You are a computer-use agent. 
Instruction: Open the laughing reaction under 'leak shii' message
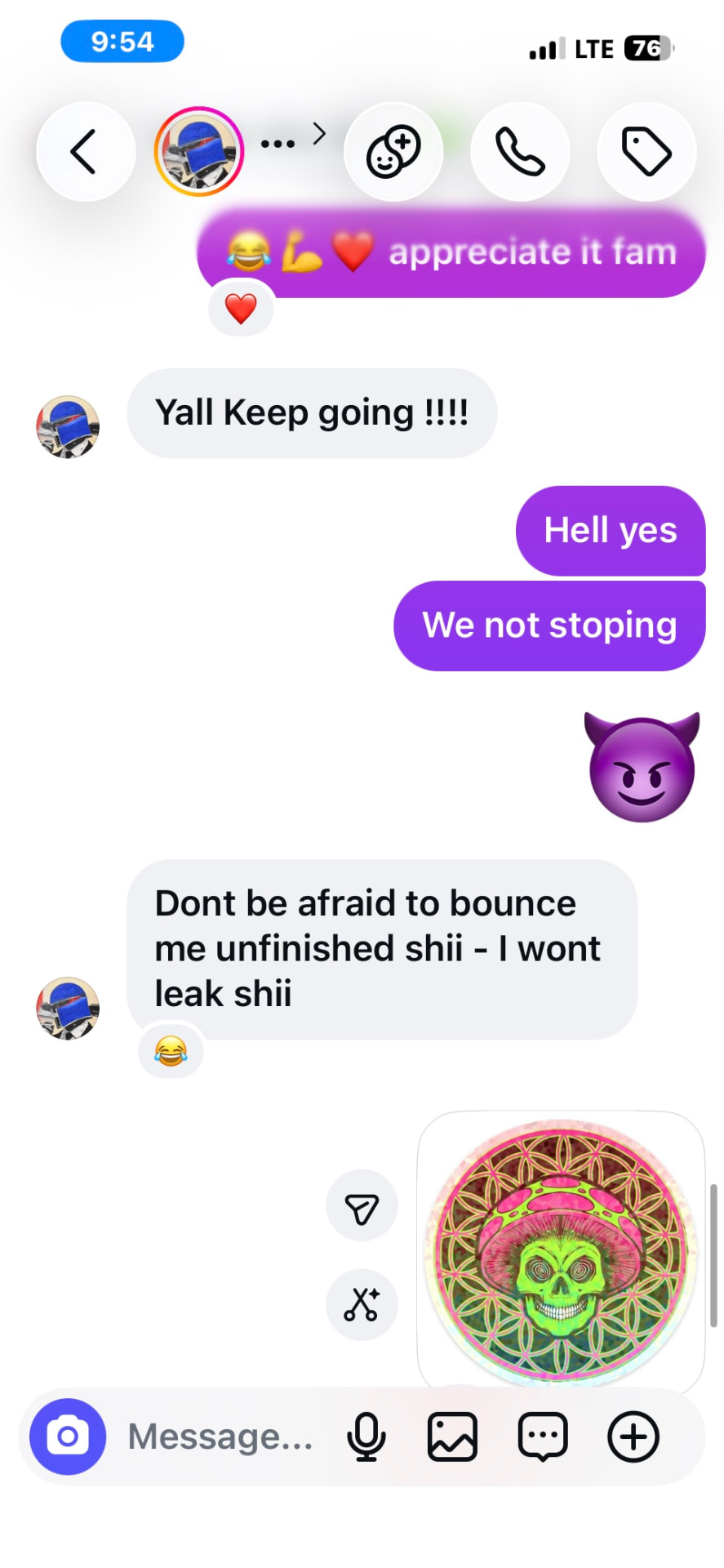[x=171, y=1051]
